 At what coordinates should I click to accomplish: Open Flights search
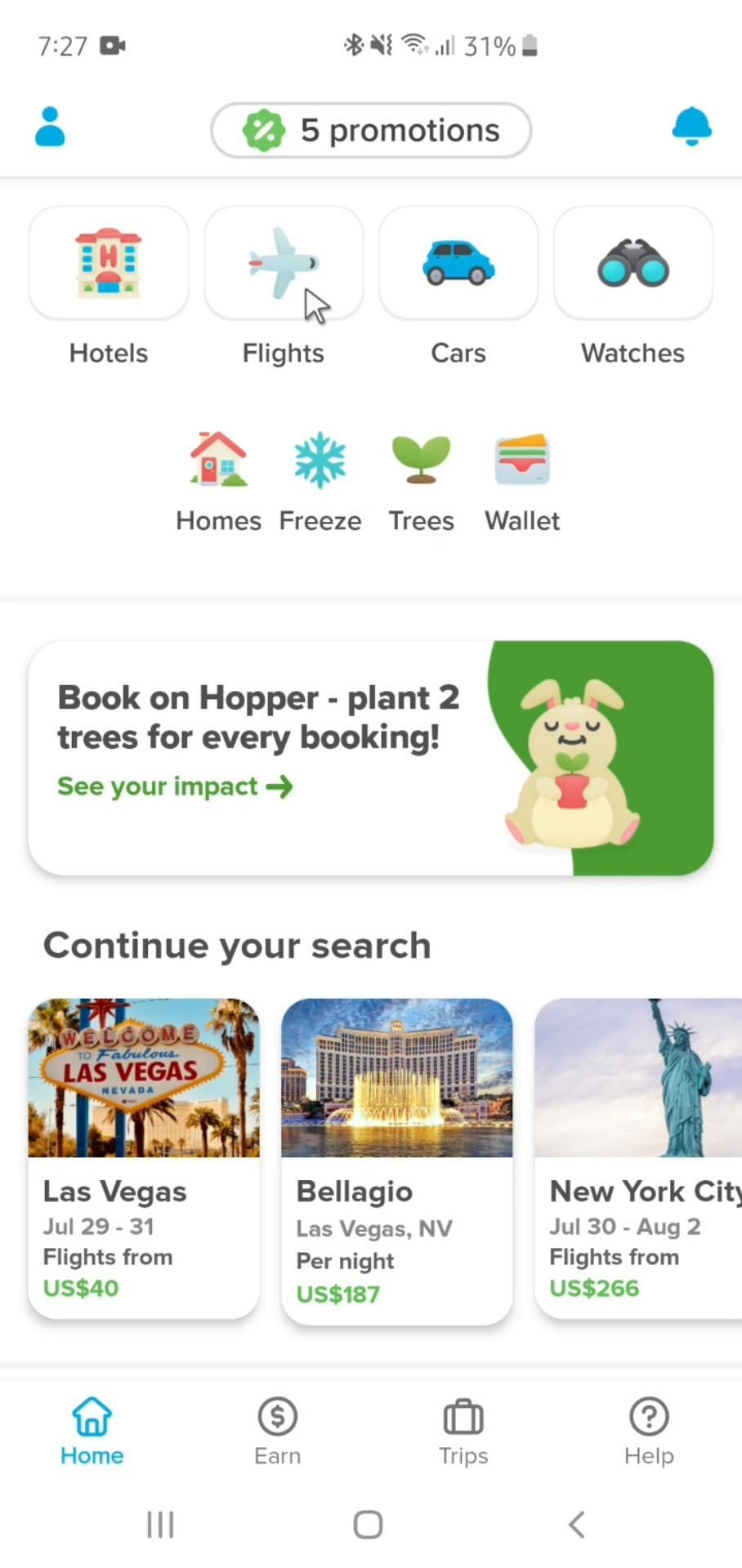[284, 263]
